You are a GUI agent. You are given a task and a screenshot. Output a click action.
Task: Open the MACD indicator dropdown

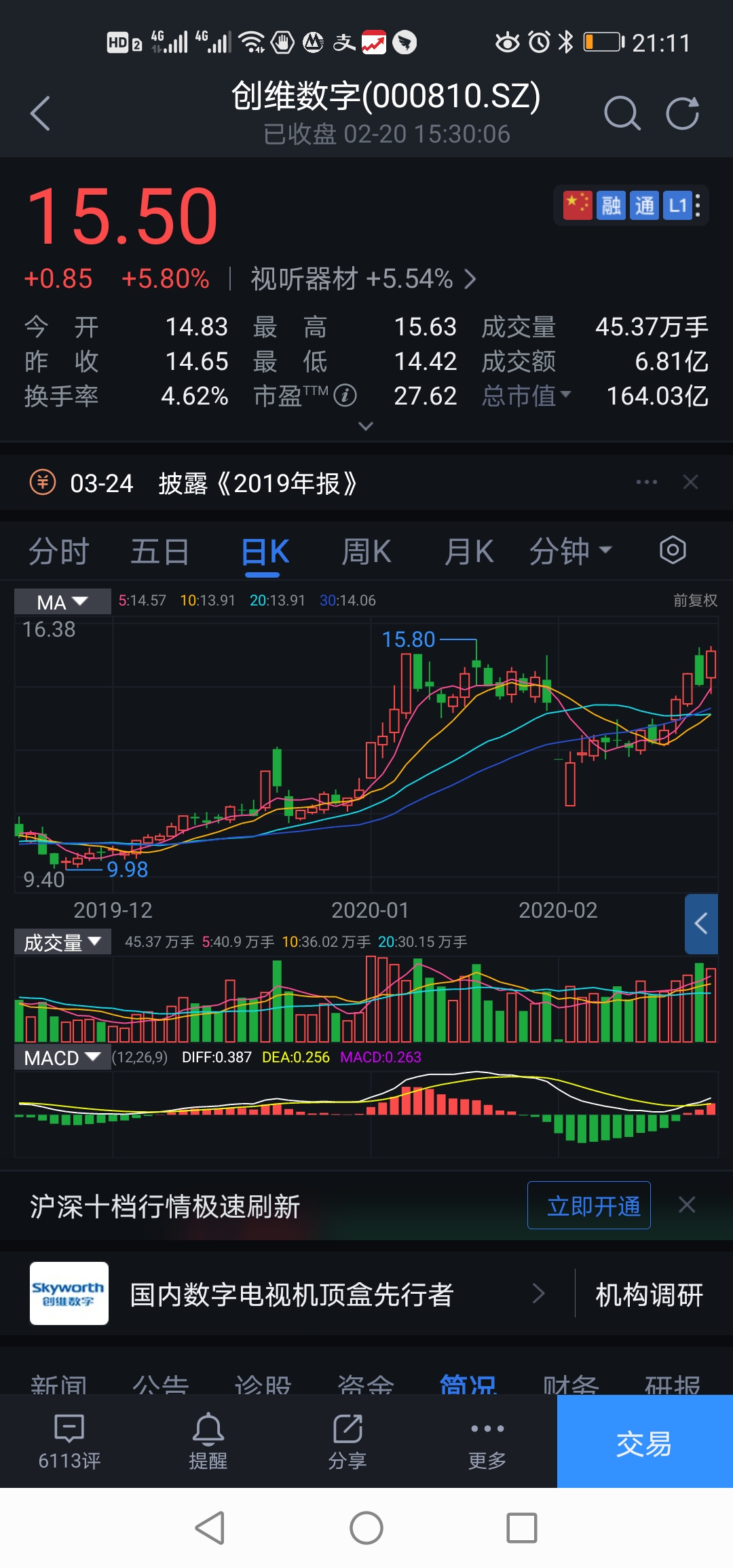(x=62, y=1057)
